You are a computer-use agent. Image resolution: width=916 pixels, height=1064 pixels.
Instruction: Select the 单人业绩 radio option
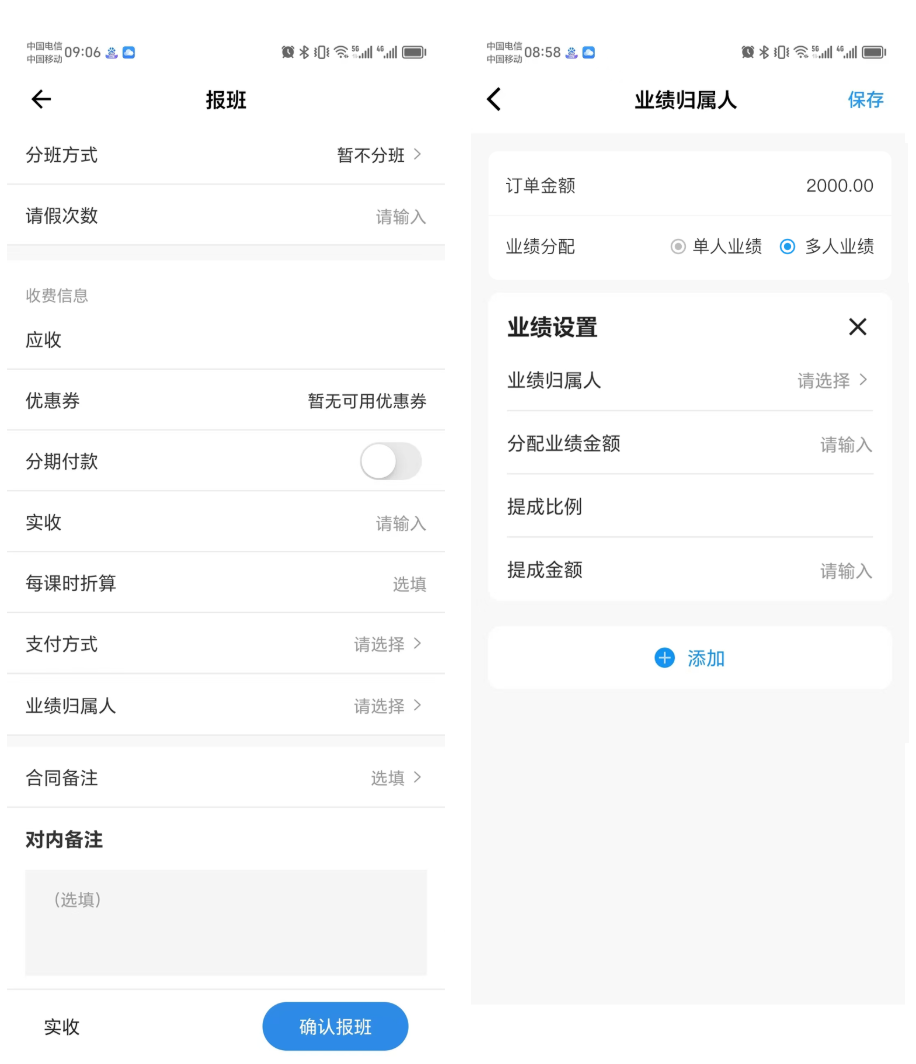(717, 247)
